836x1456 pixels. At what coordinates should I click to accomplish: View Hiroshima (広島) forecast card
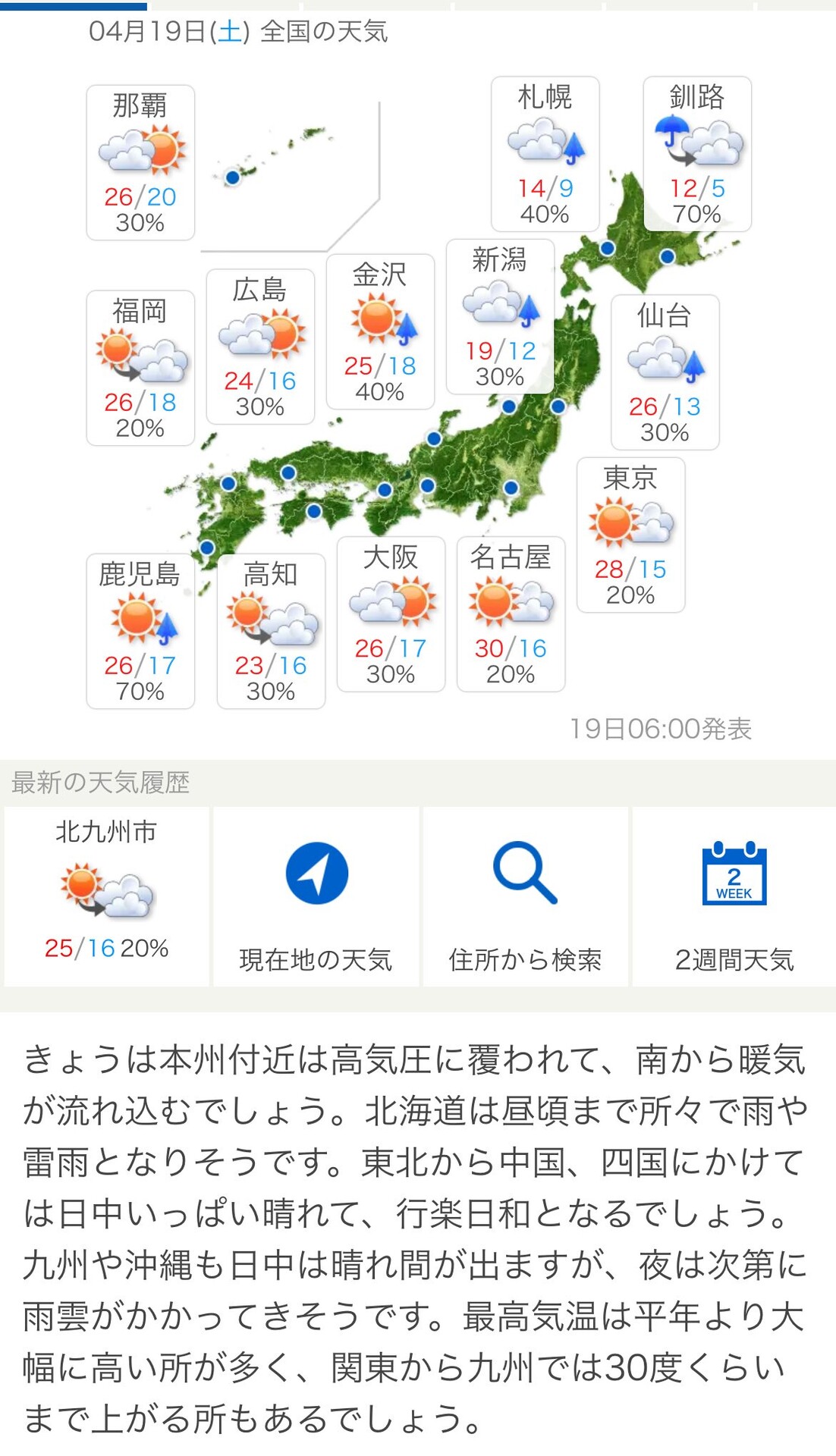260,347
